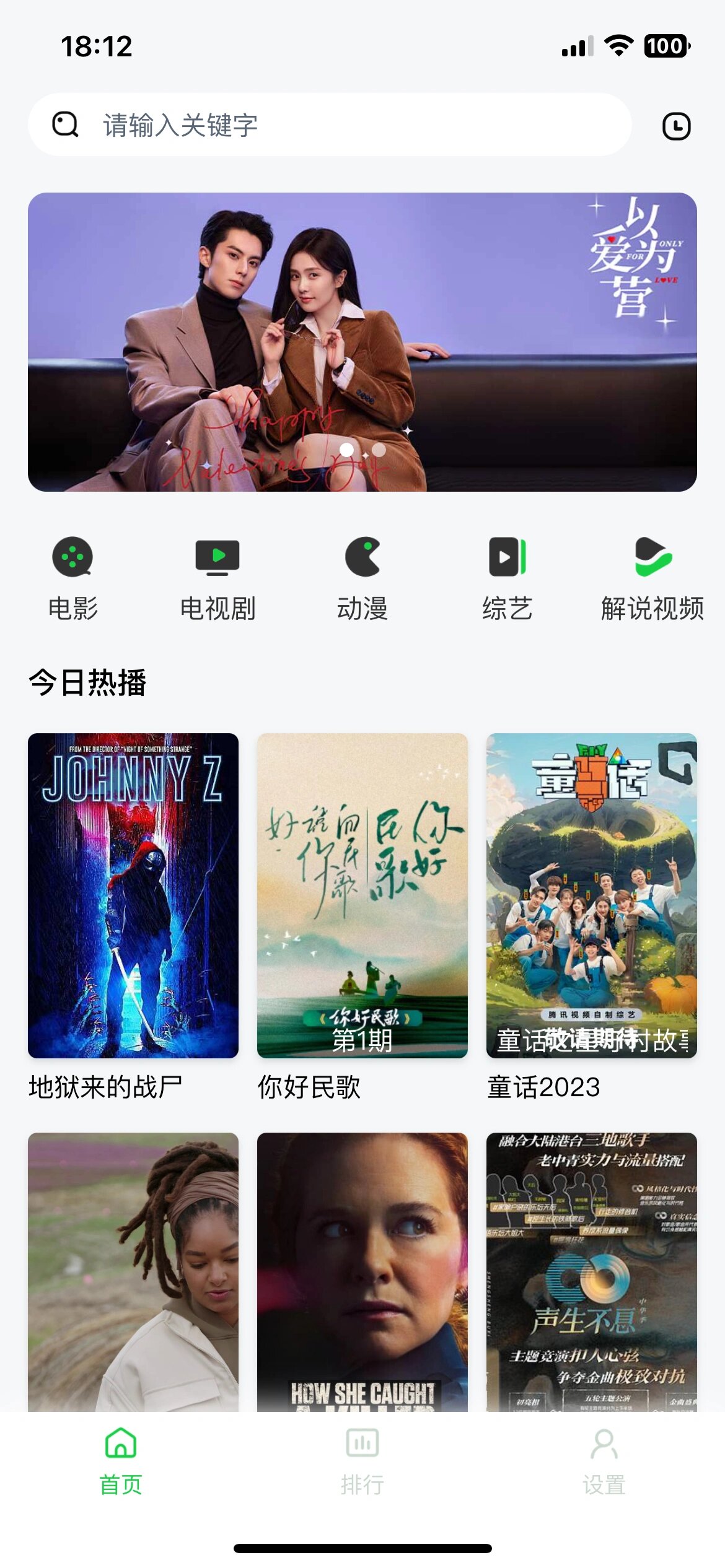Open the 以爱为营 featured banner
The height and width of the screenshot is (1568, 725).
tap(362, 342)
